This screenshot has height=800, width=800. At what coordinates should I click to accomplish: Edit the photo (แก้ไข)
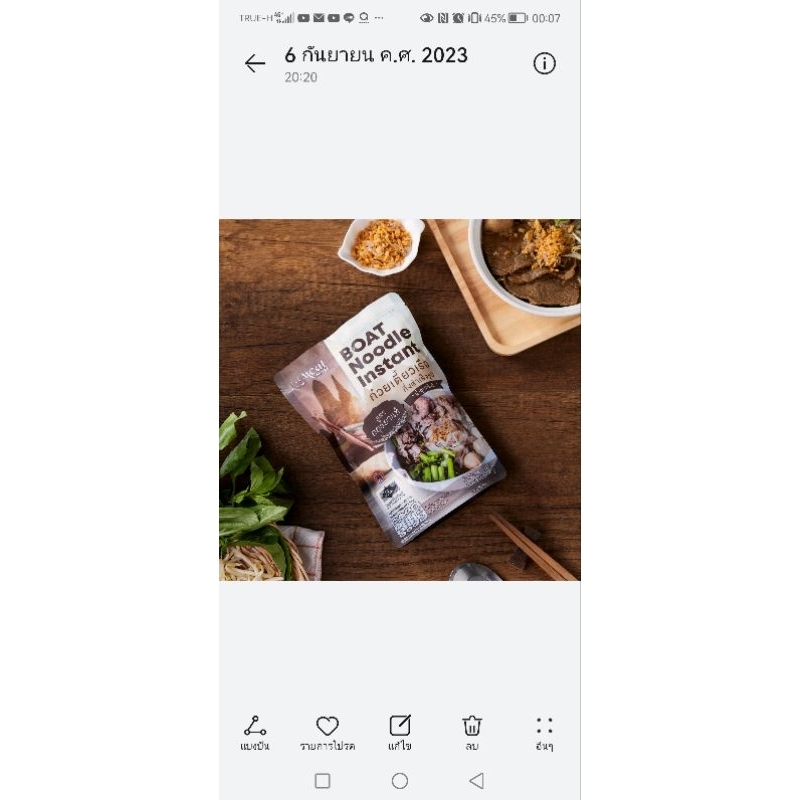click(399, 733)
